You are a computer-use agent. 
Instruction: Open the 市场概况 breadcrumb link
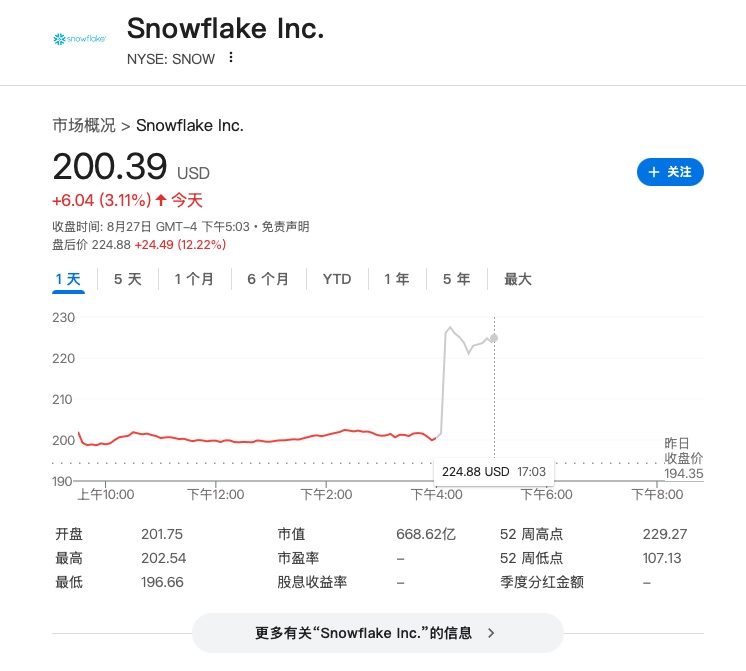[84, 125]
